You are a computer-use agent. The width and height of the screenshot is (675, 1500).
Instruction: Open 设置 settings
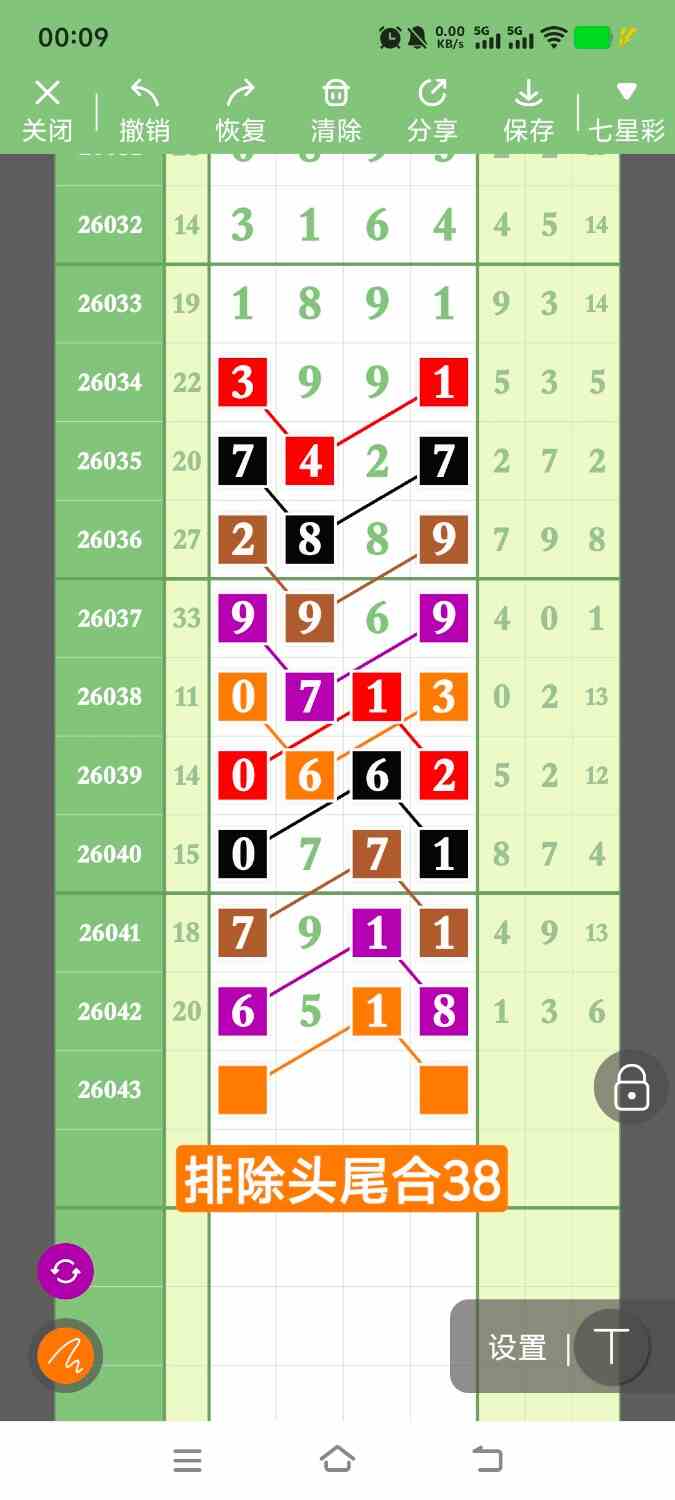pyautogui.click(x=517, y=1347)
